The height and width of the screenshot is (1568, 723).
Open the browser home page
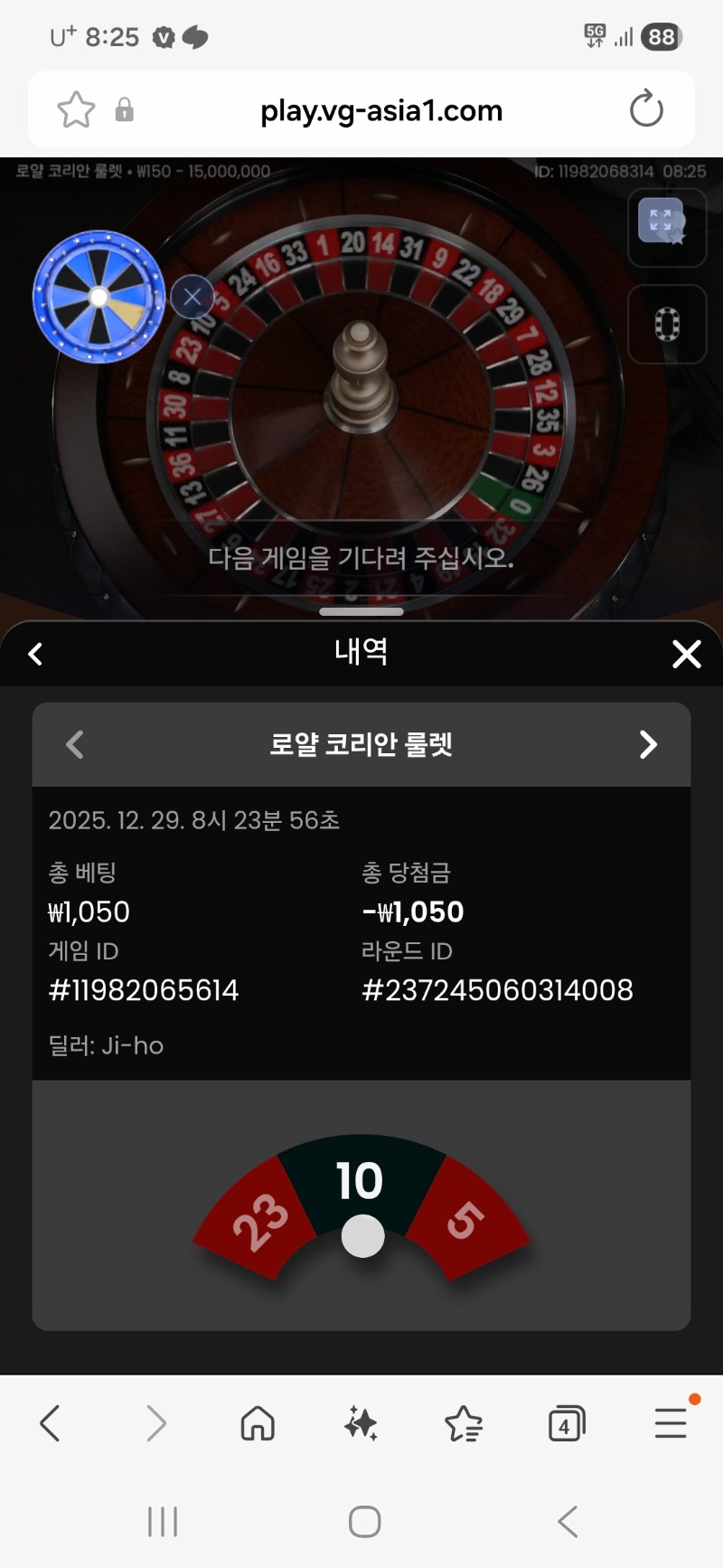(x=258, y=1423)
